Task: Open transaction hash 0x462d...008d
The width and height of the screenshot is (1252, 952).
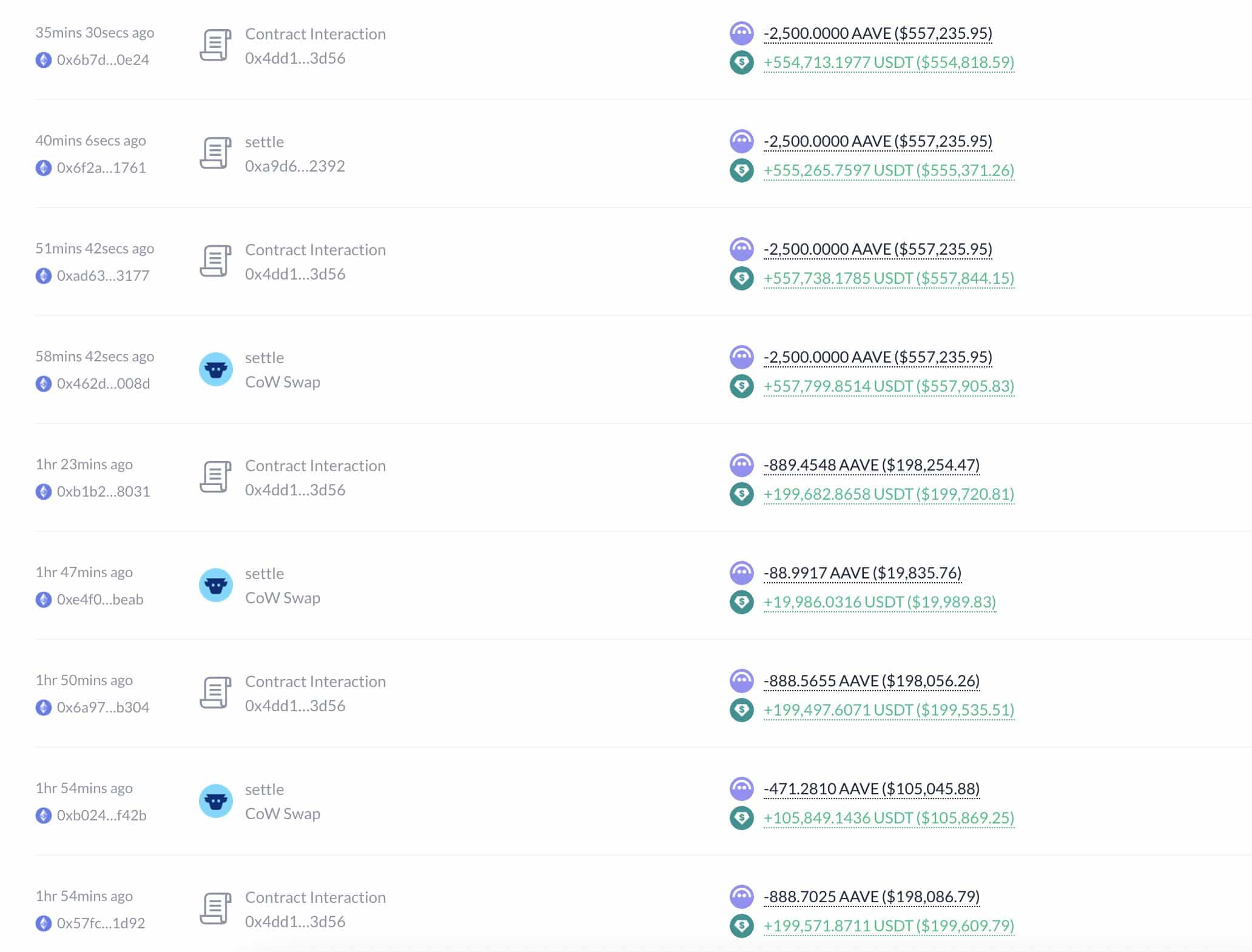Action: 103,384
